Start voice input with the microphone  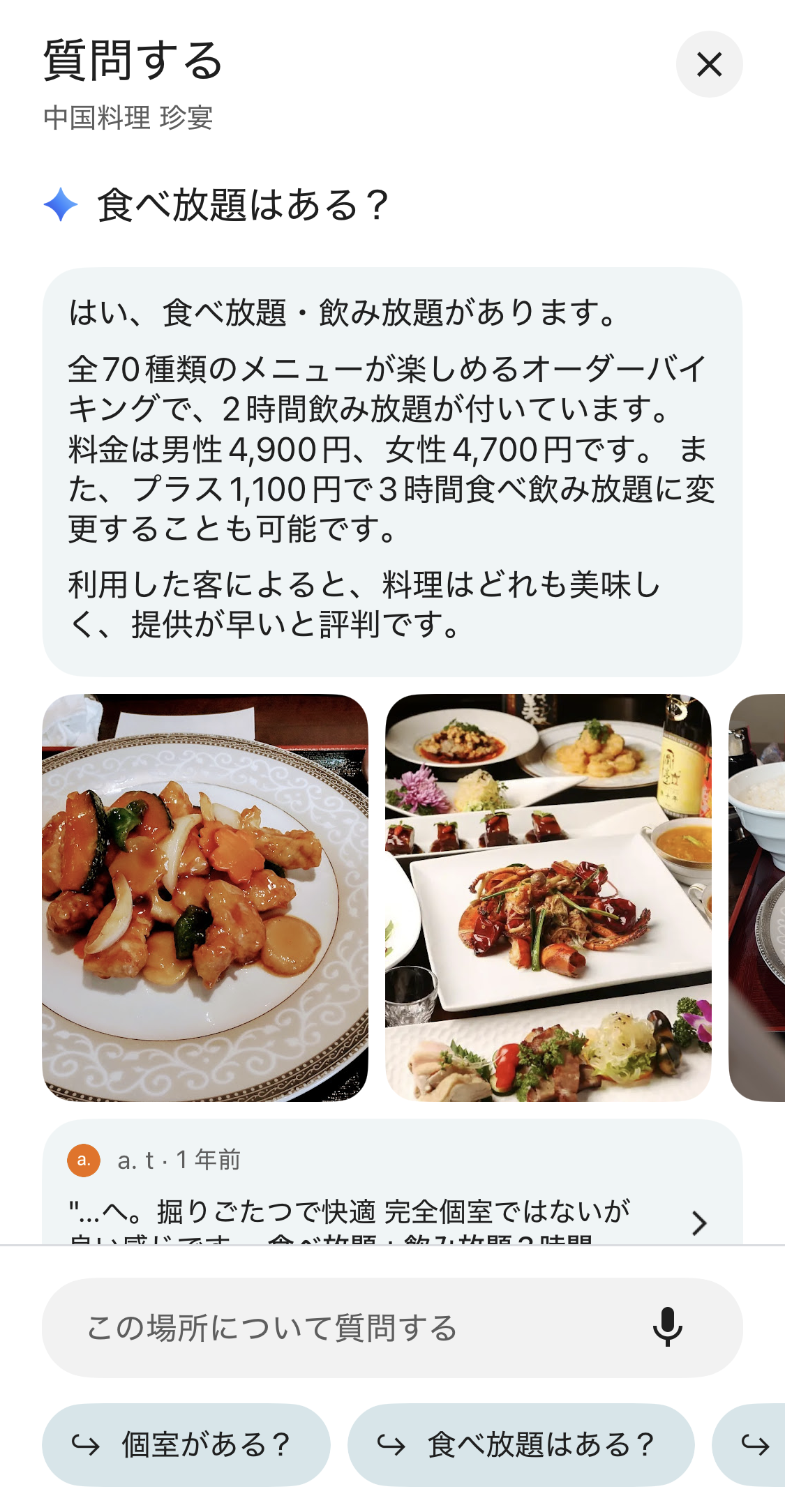(x=667, y=1326)
